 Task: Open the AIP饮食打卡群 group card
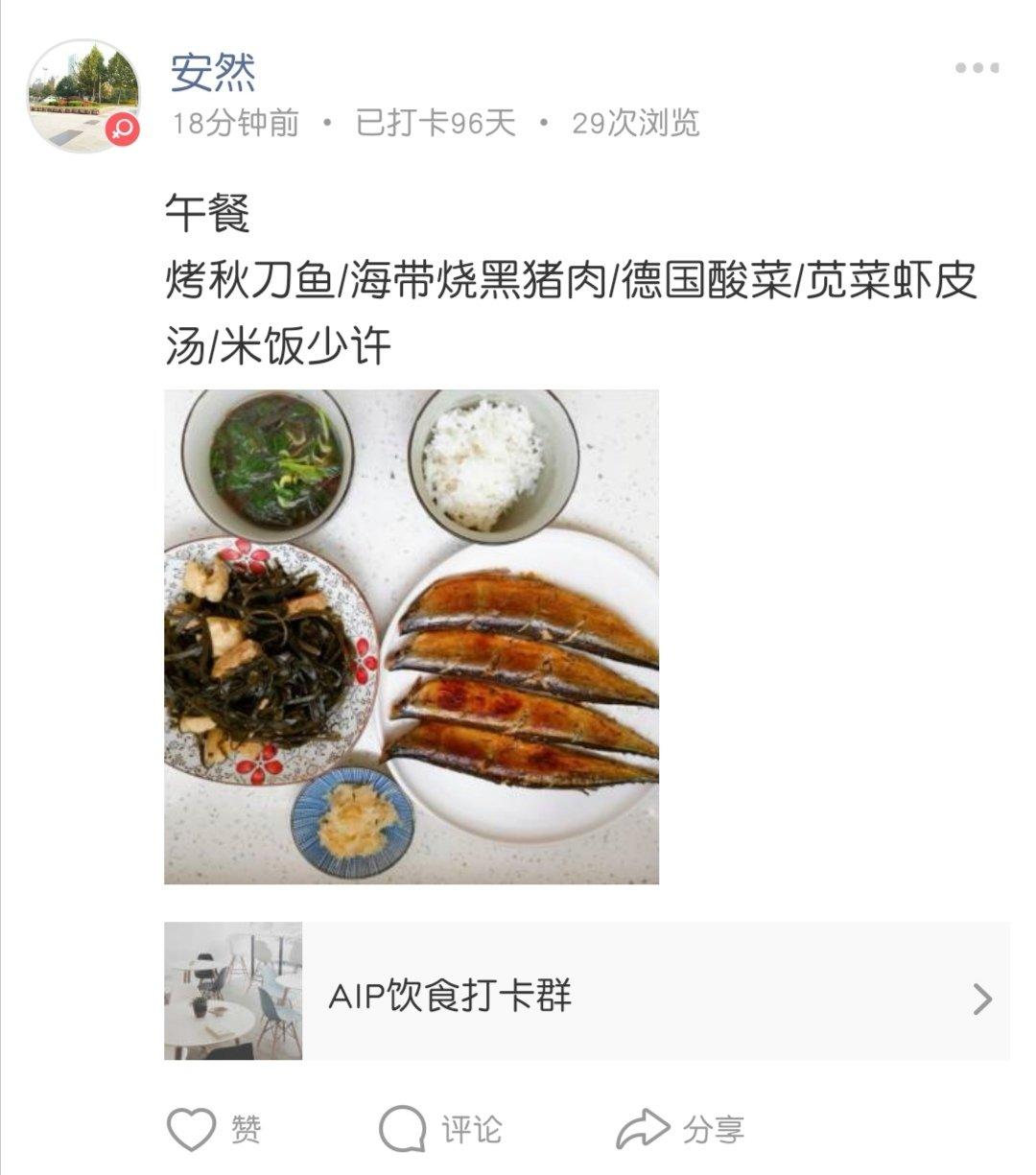tap(586, 992)
